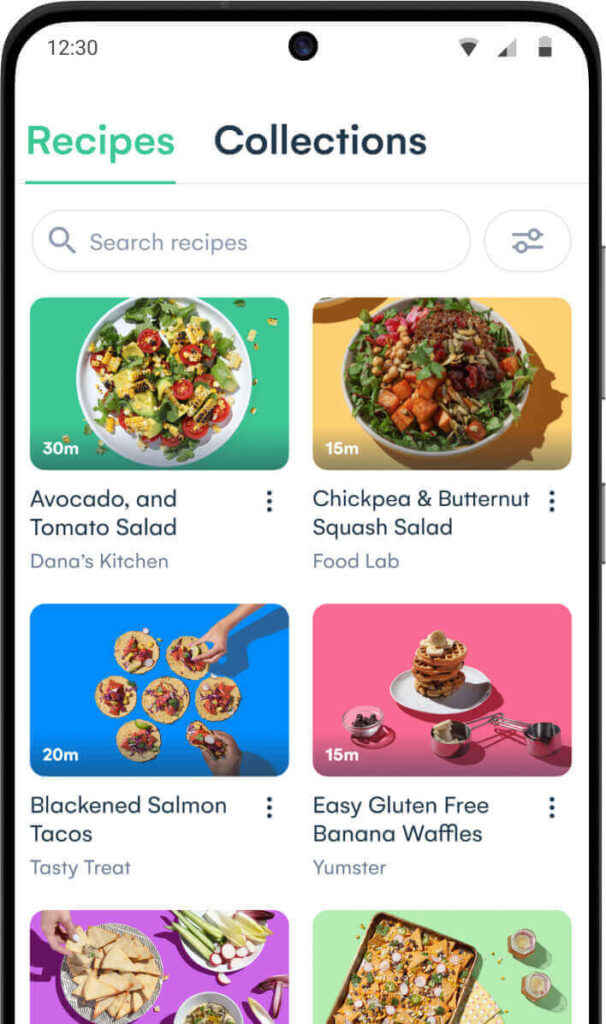Tap three-dot menu for Banana Waffles recipe
The height and width of the screenshot is (1024, 606).
552,808
